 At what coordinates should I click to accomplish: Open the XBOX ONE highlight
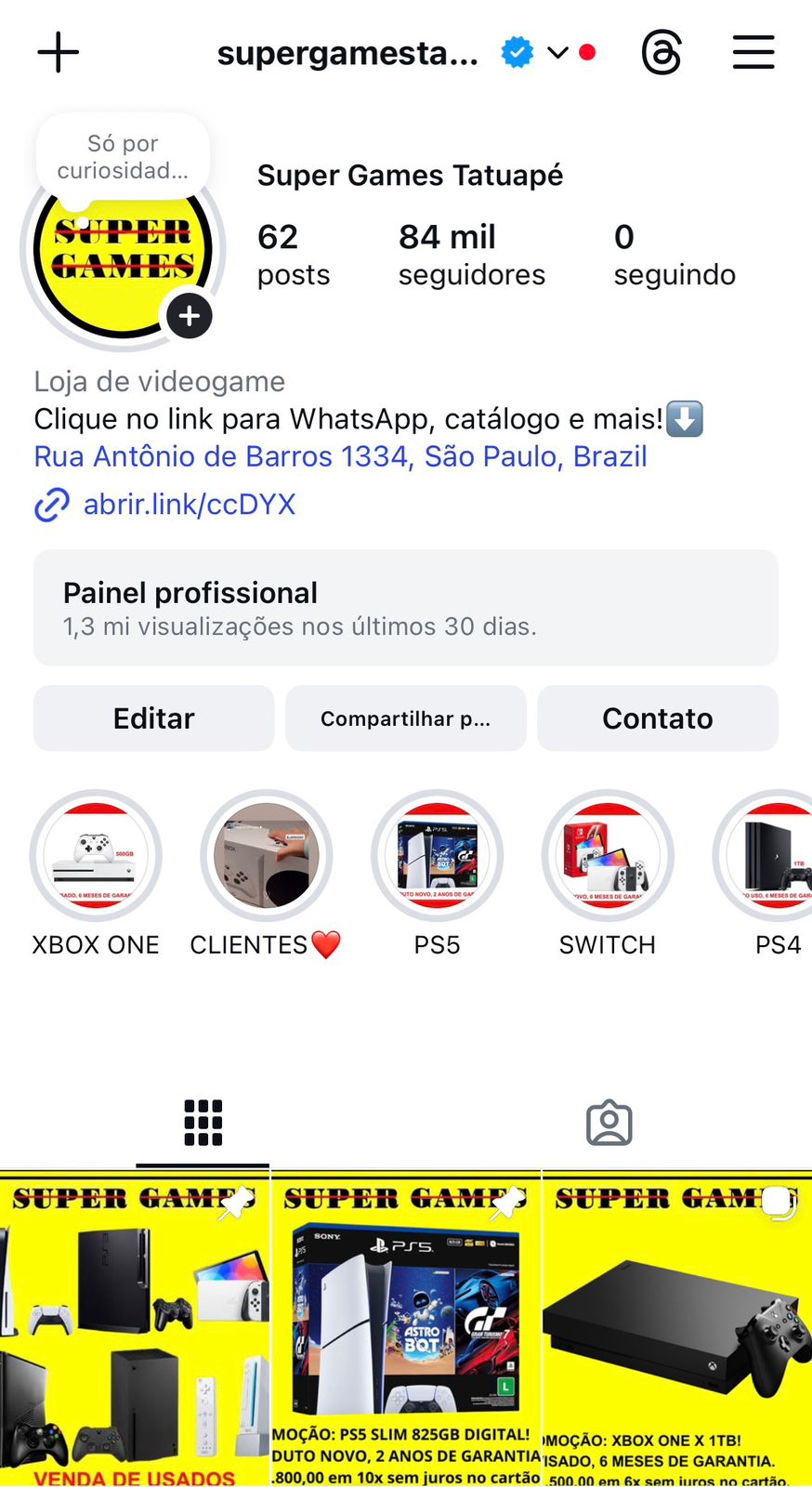coord(96,856)
